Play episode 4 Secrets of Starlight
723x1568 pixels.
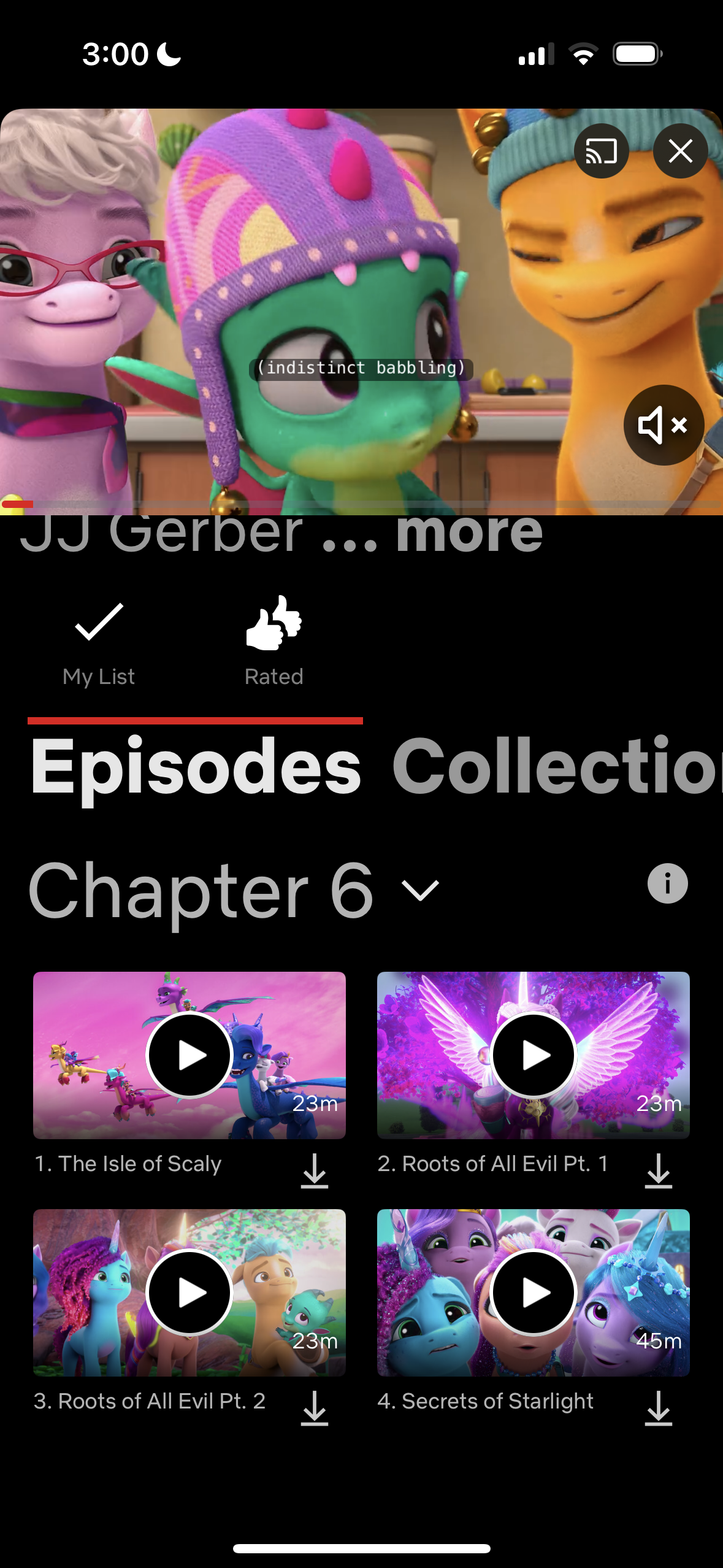(x=534, y=1293)
